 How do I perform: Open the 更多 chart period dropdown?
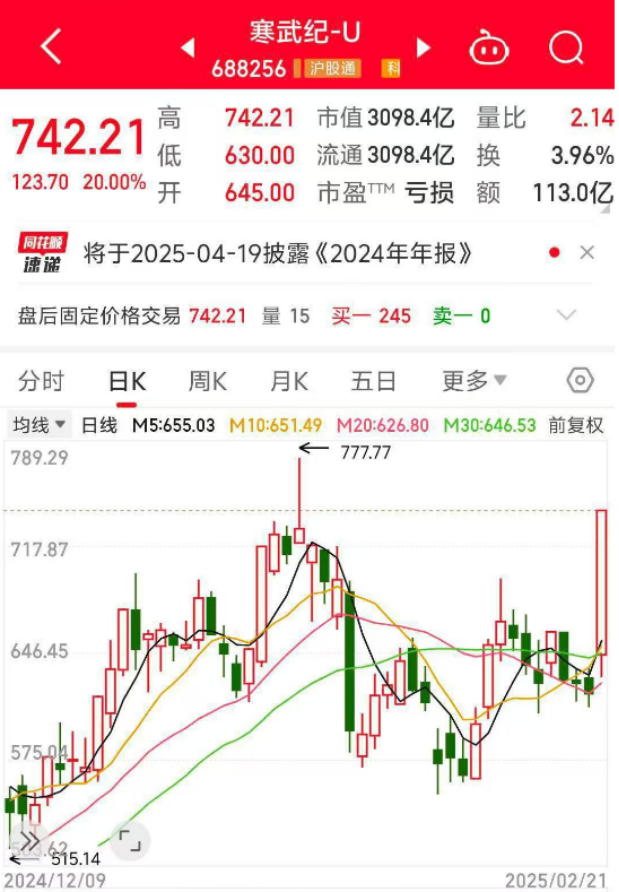click(474, 381)
